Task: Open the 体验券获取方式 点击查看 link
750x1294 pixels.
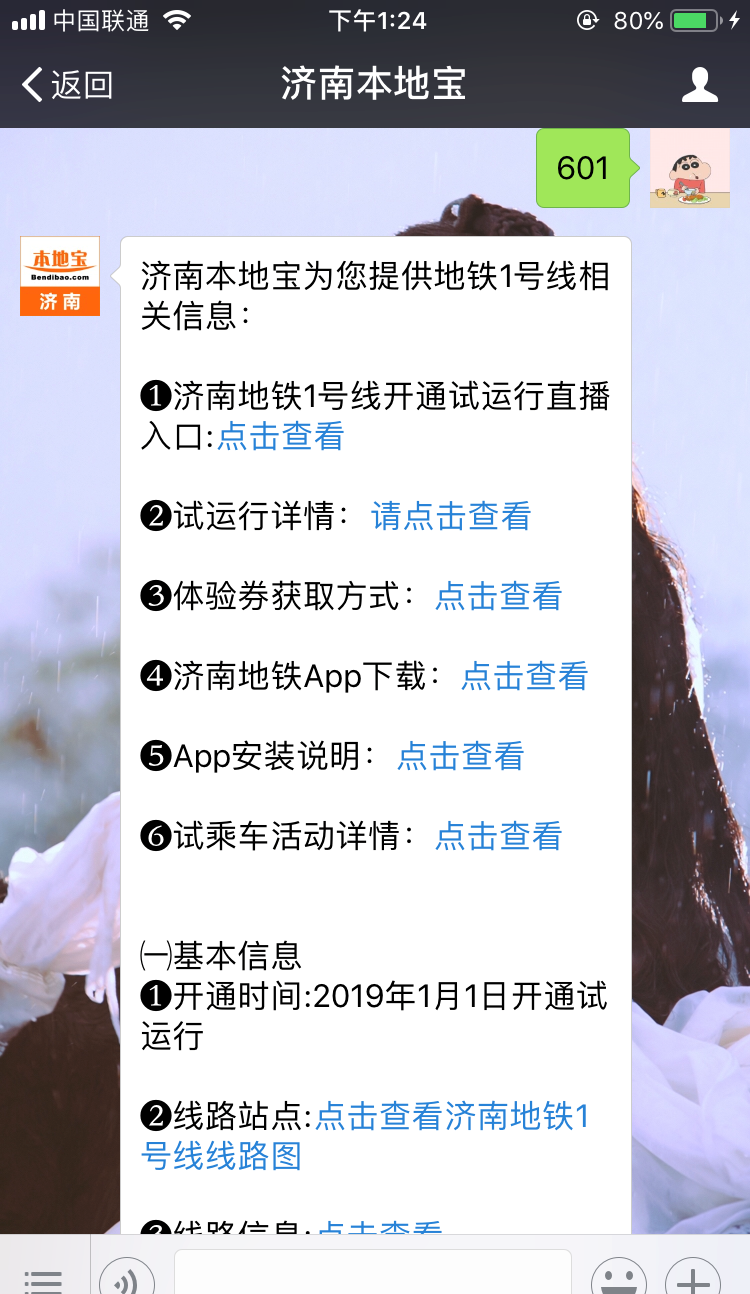Action: point(498,597)
